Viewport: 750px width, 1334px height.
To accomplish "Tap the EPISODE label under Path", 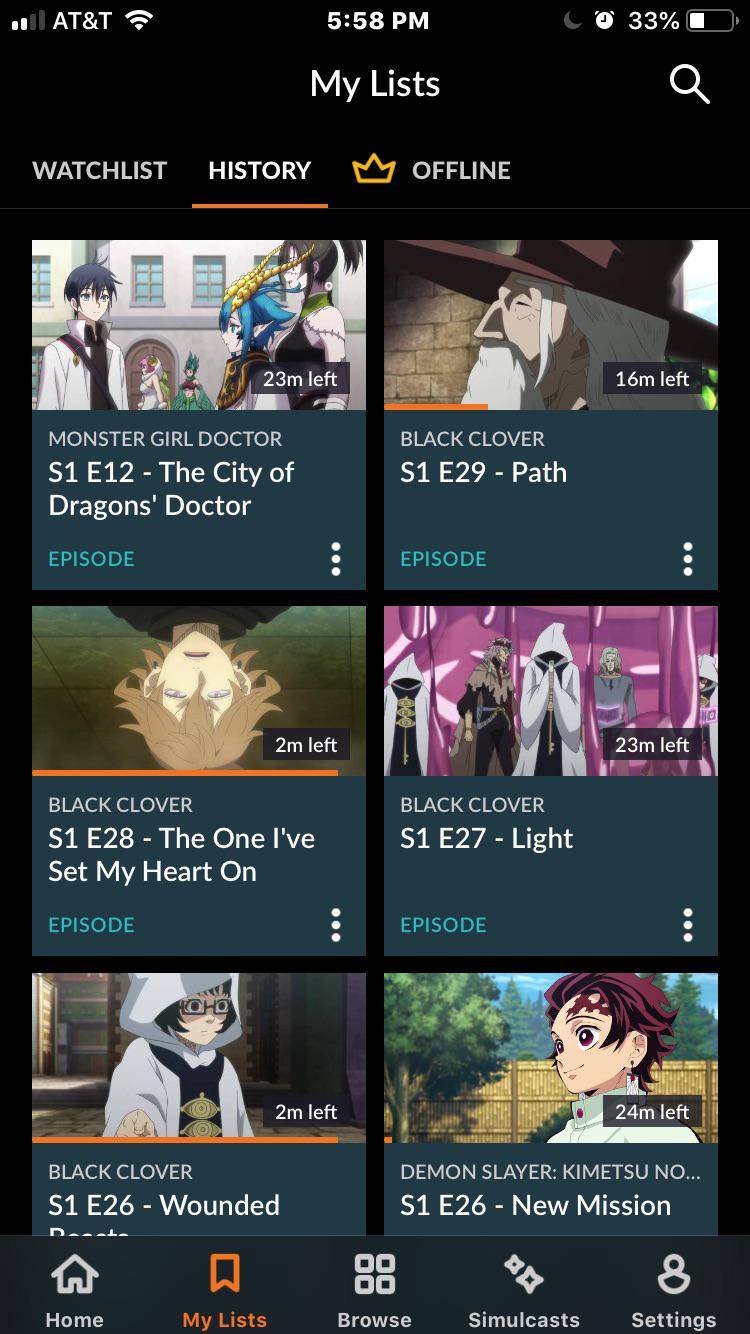I will pyautogui.click(x=443, y=558).
